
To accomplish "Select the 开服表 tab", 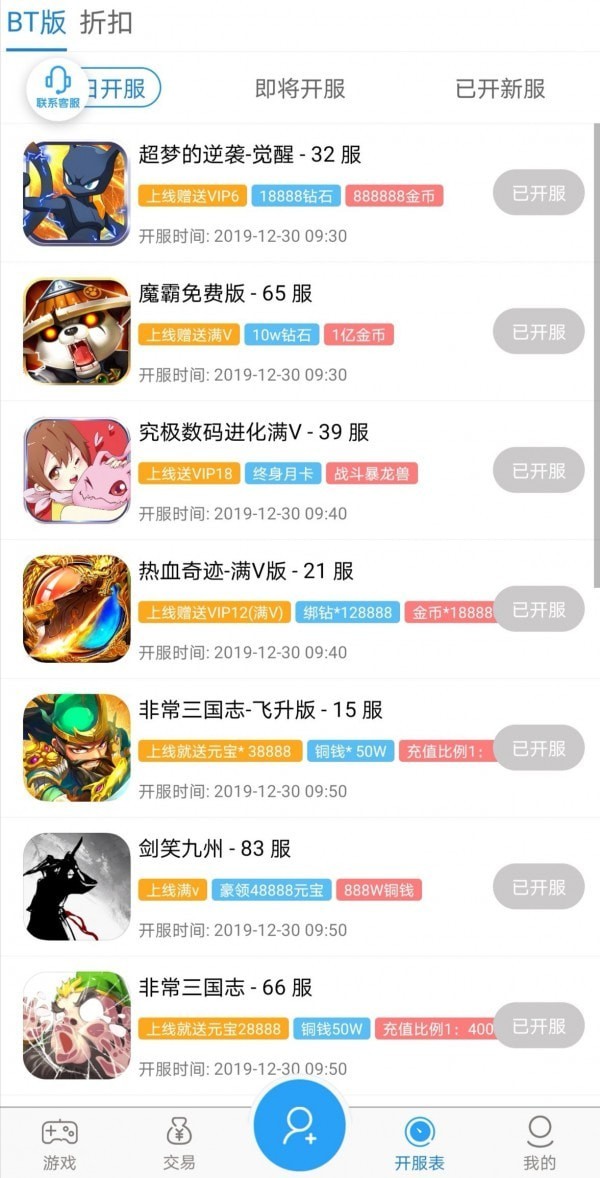I will (419, 1144).
